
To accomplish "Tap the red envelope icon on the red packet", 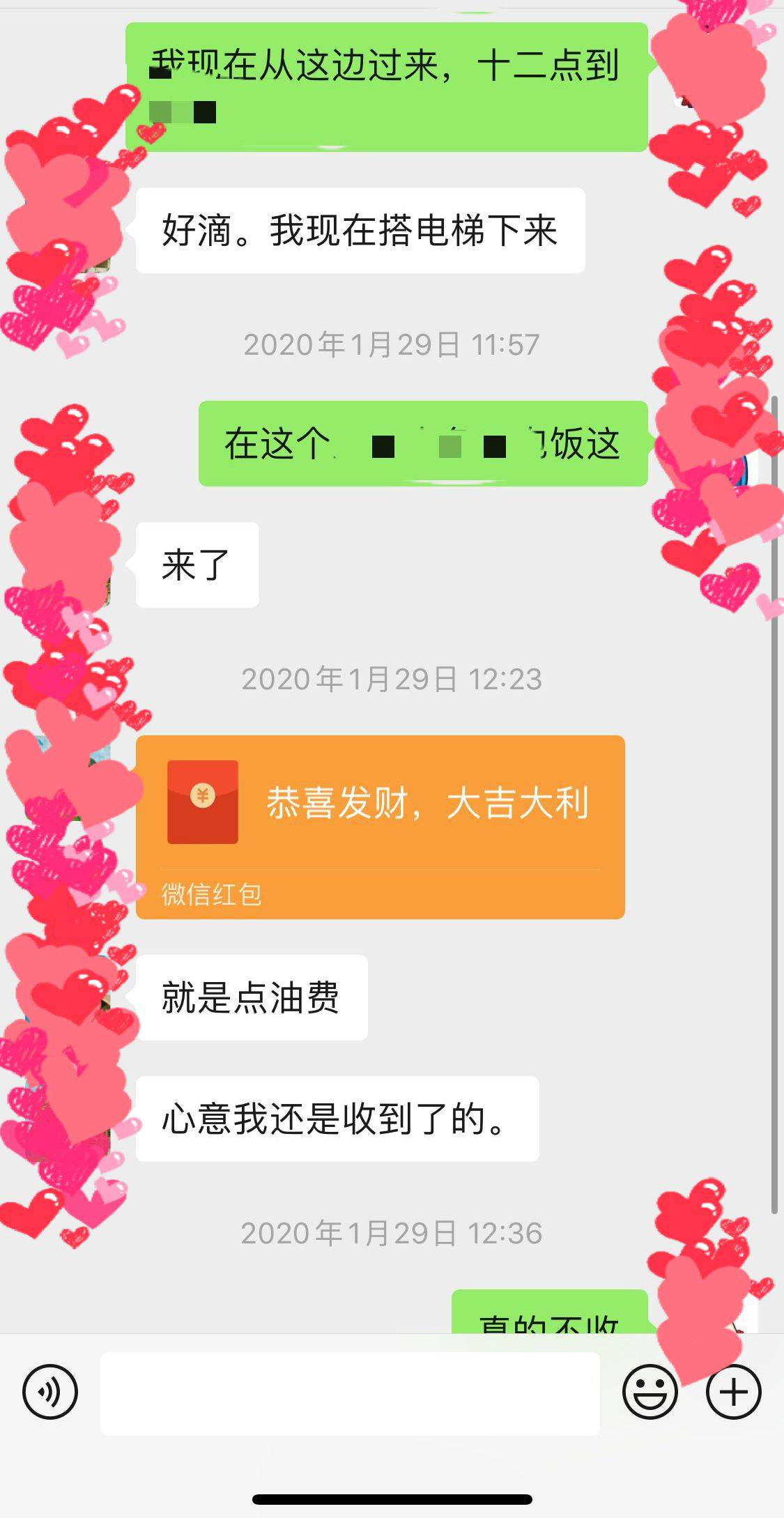I will [203, 802].
